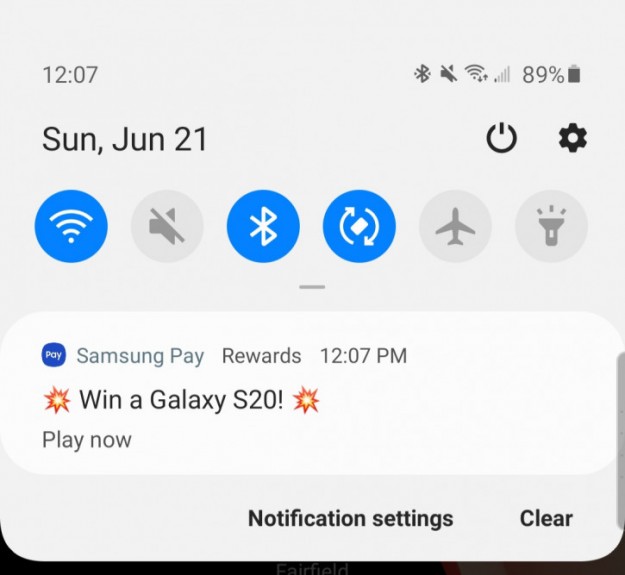Open settings via the gear icon

572,138
